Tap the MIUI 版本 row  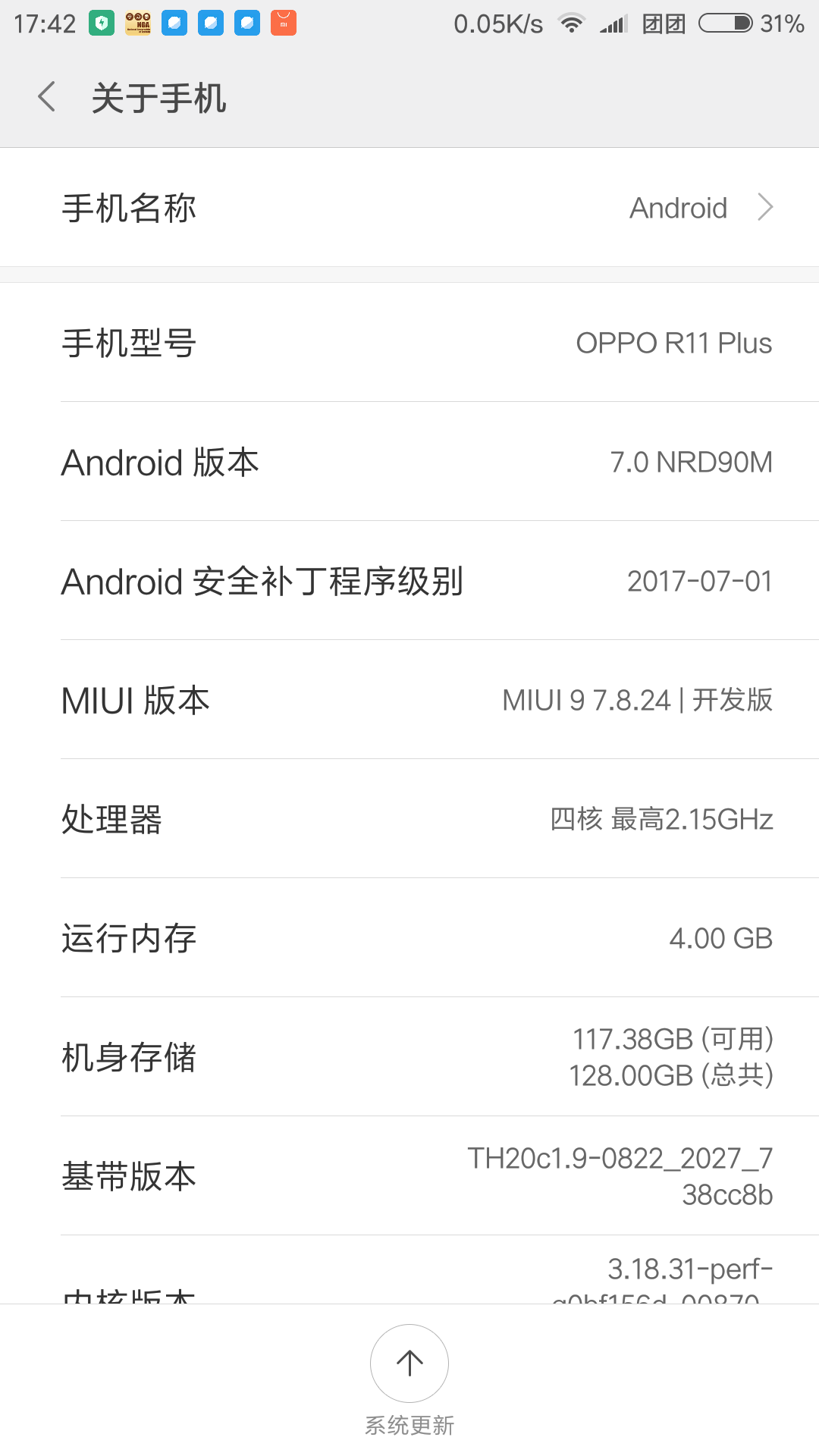click(x=409, y=700)
